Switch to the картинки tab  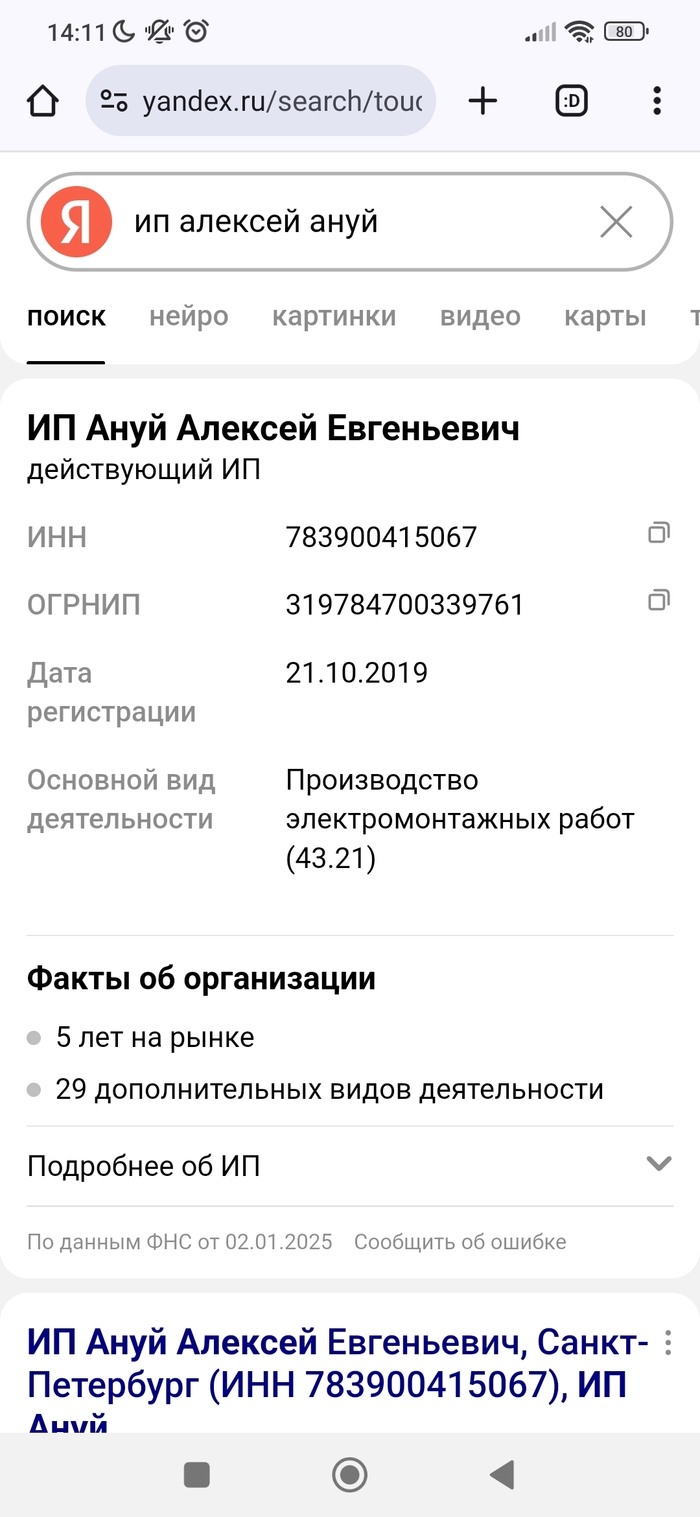(334, 317)
